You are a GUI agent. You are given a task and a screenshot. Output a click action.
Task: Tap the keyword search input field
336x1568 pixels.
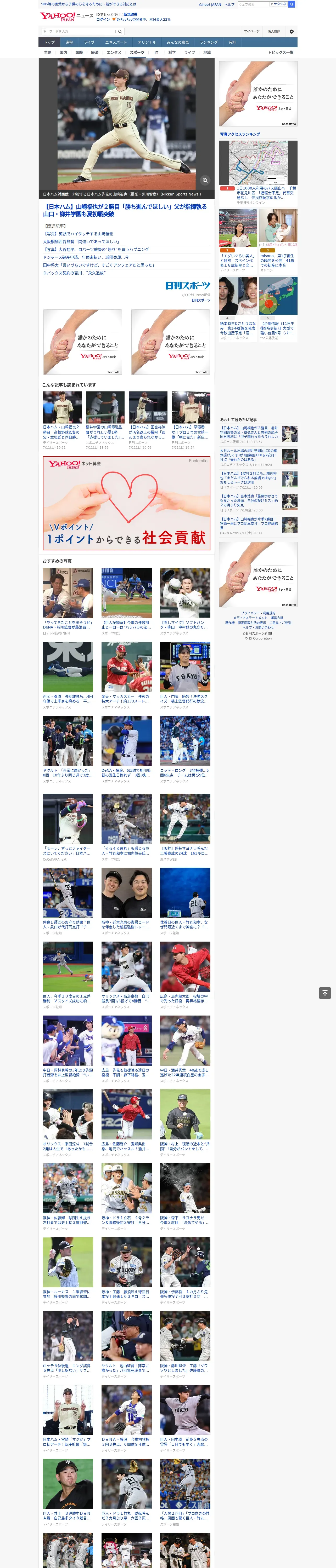[79, 32]
